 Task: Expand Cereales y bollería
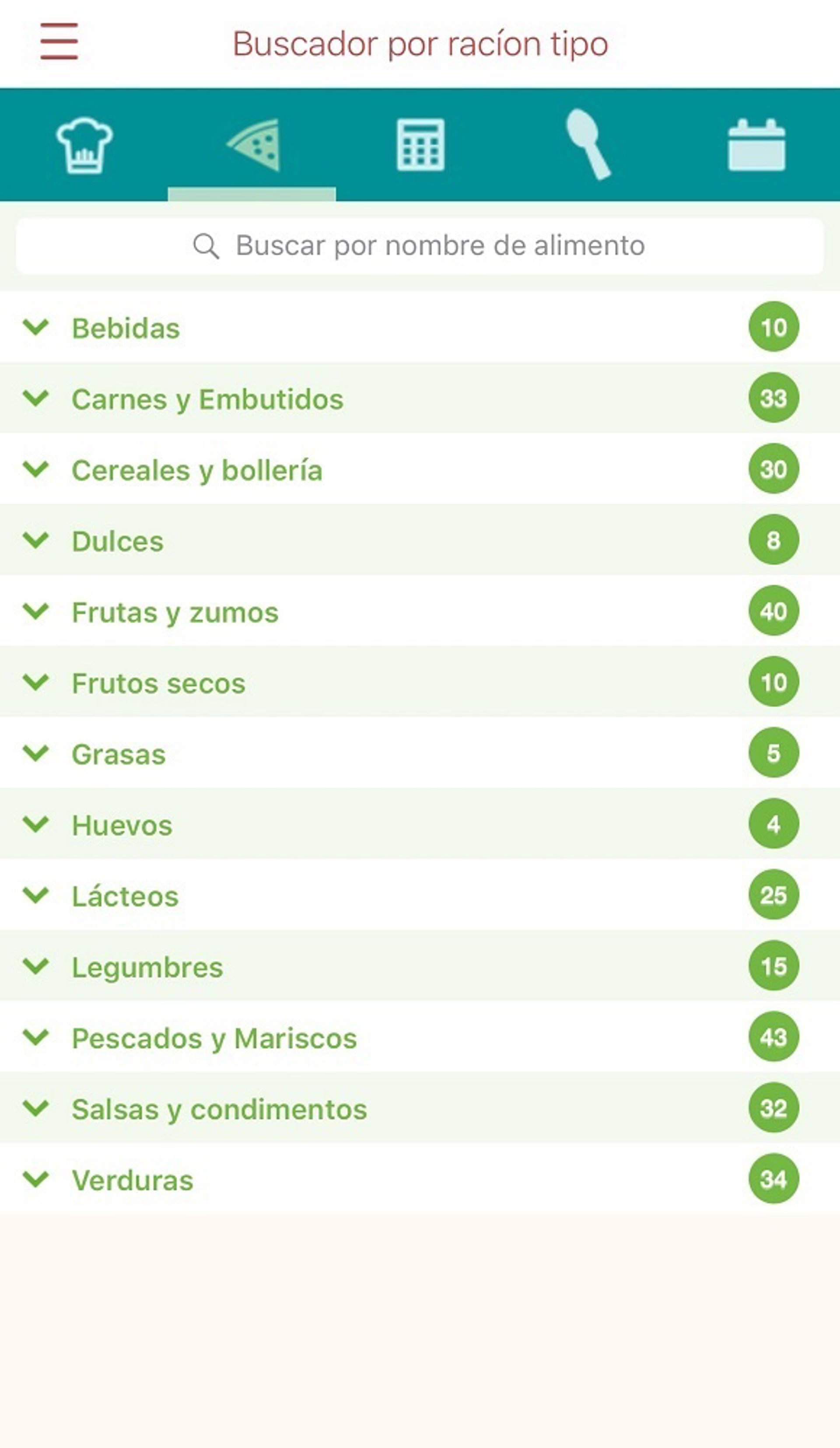(196, 469)
